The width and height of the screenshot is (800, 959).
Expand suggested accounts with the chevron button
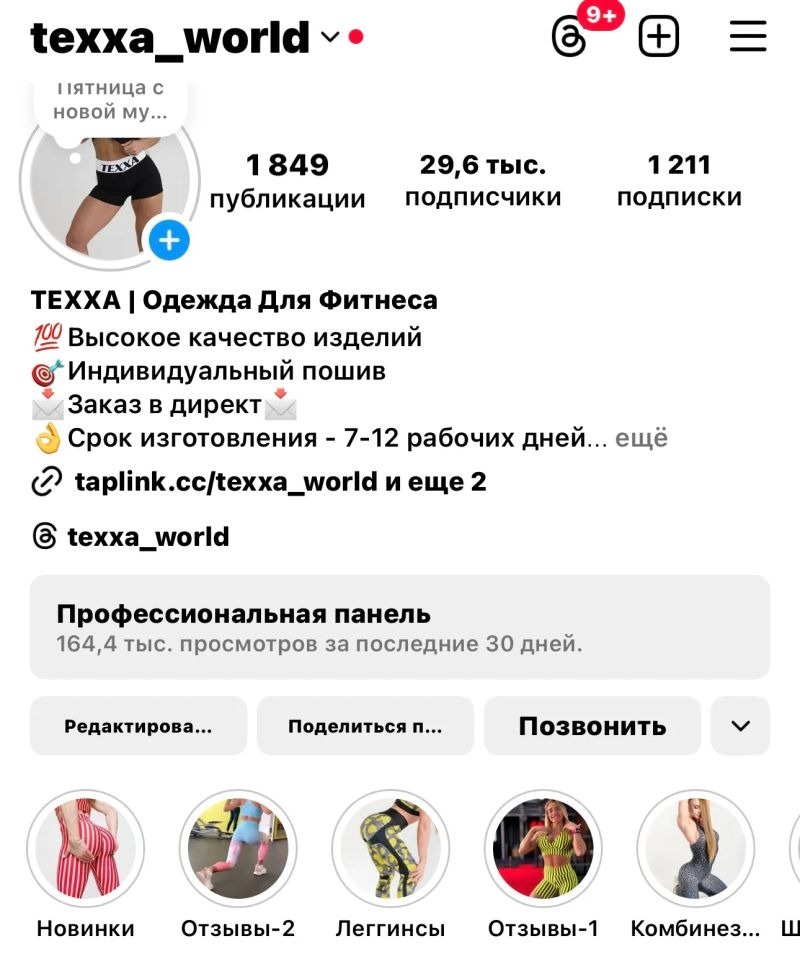click(740, 726)
